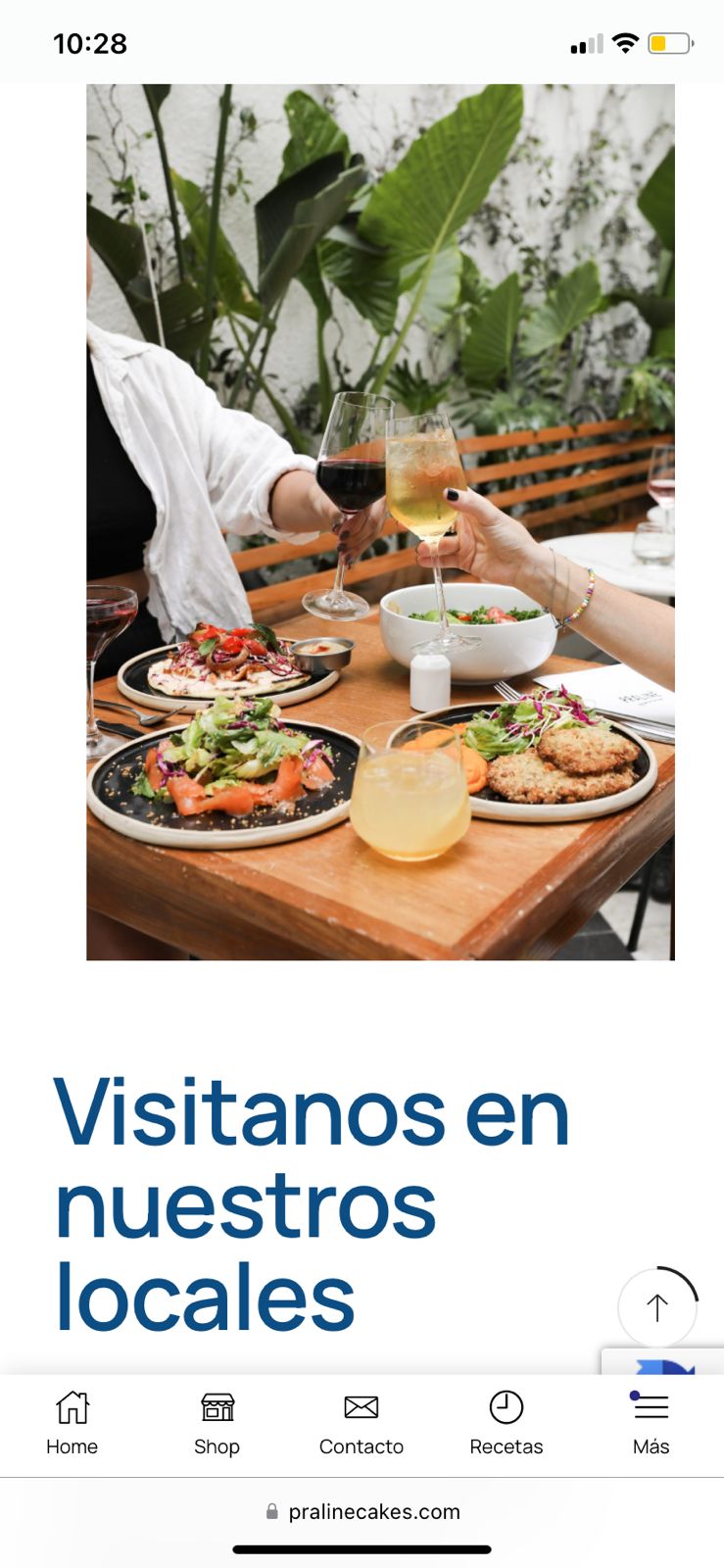Switch to the Shop tab

[217, 1423]
